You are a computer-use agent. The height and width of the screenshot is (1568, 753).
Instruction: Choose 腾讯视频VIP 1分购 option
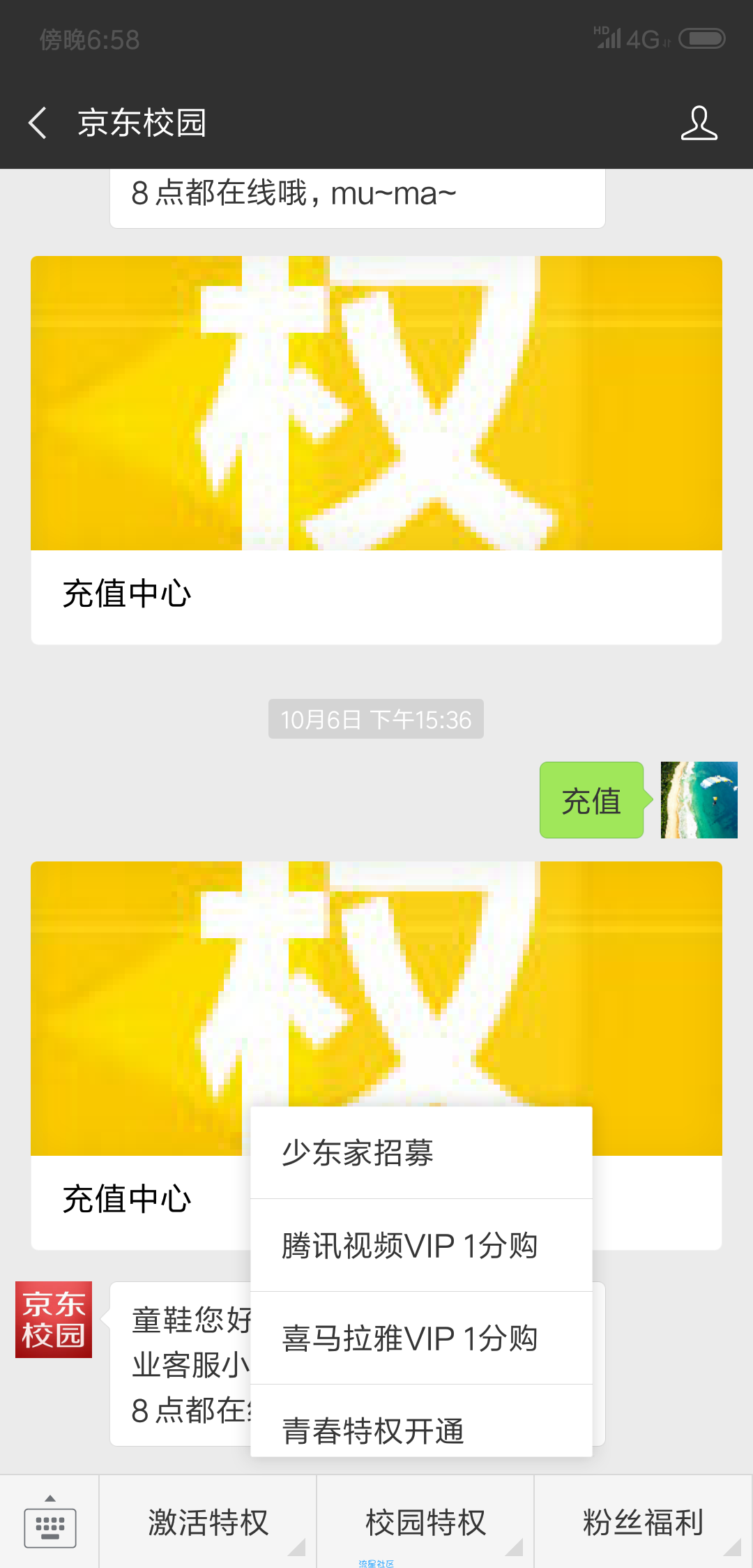(x=421, y=1246)
